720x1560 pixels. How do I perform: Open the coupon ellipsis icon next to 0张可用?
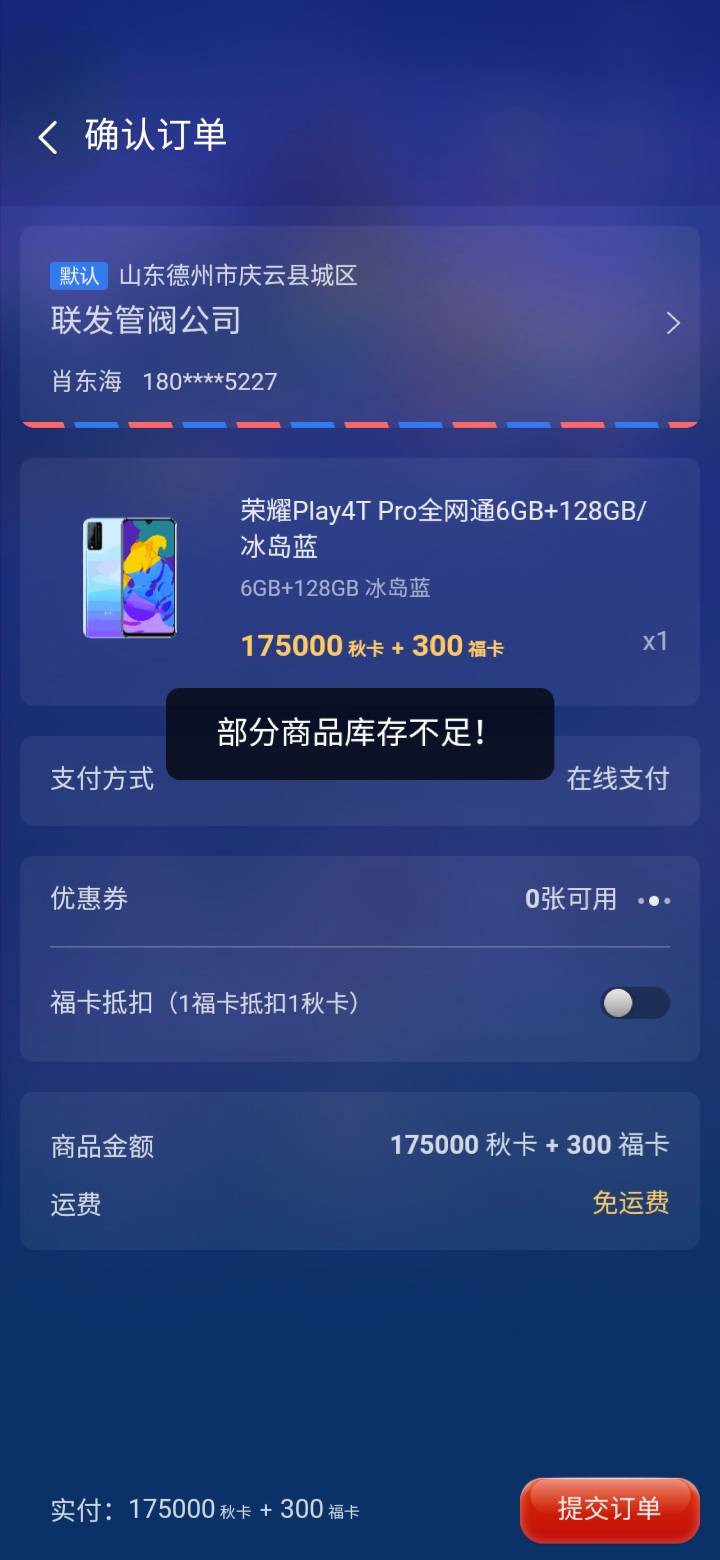(654, 899)
